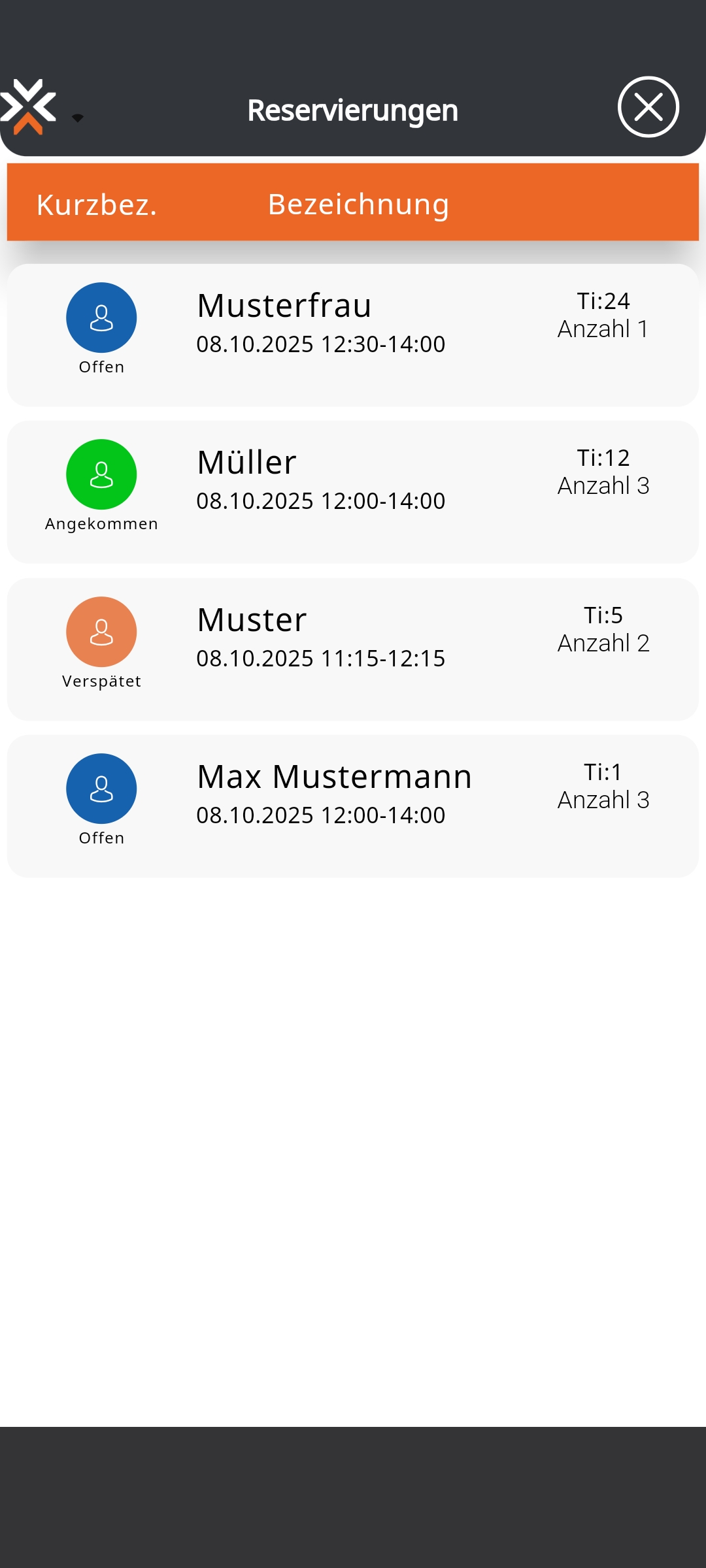This screenshot has width=706, height=1568.
Task: Expand the small caret next to the logo
Action: (78, 118)
